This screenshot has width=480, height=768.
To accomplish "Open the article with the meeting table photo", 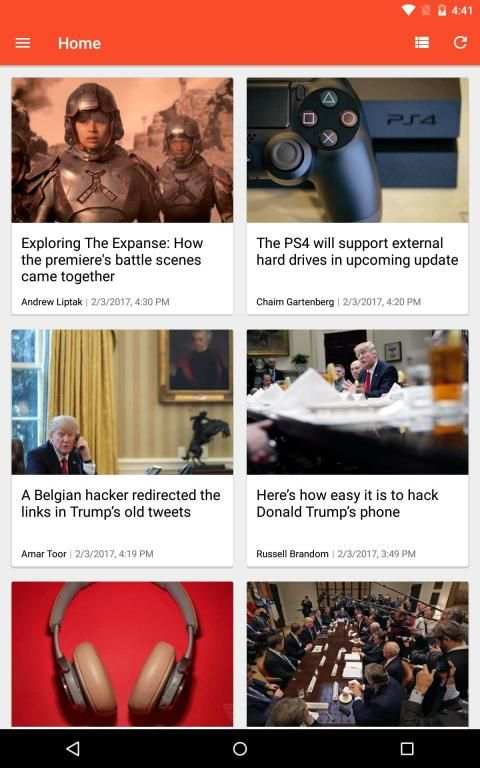I will [358, 654].
